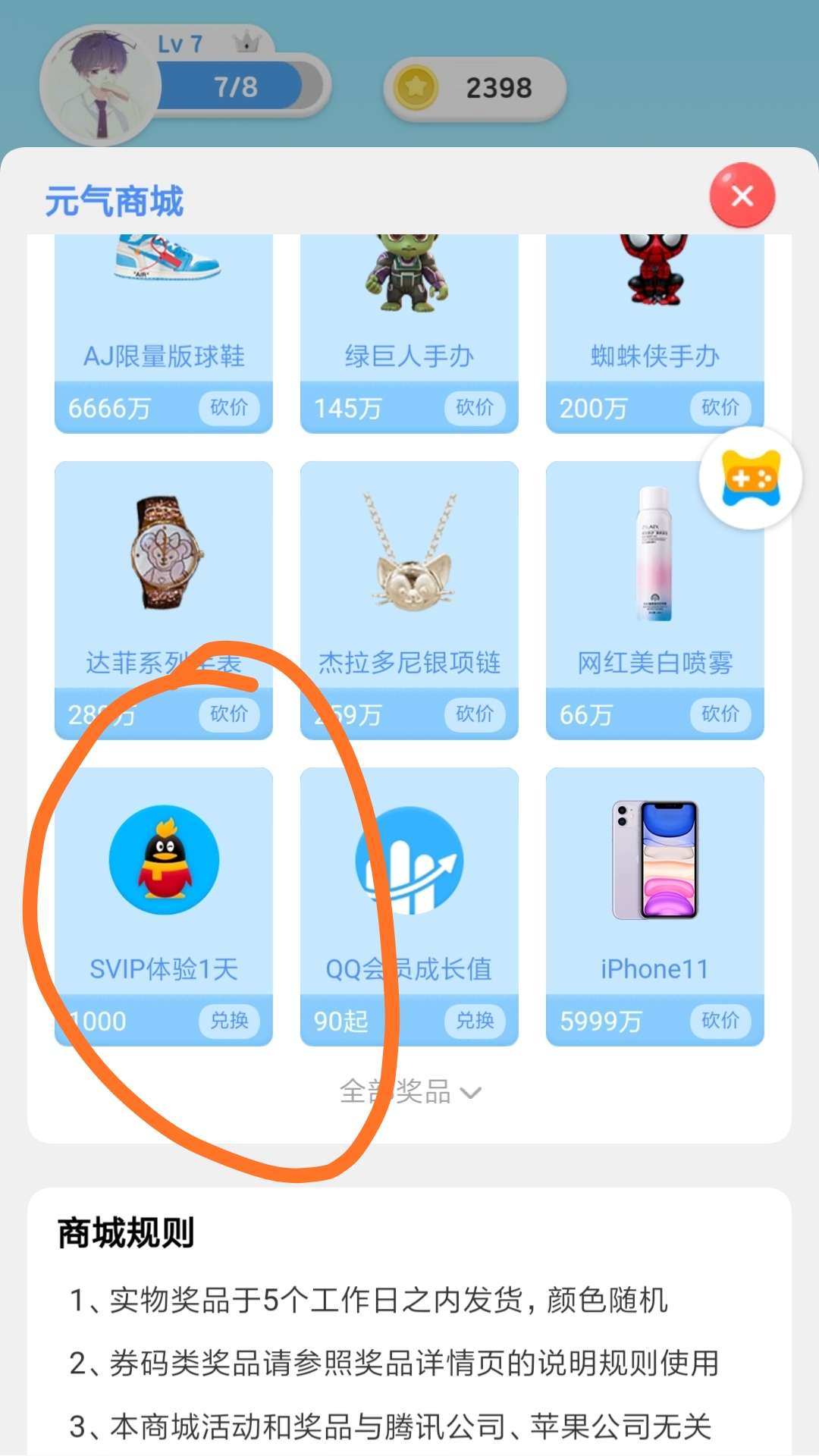Expand 全部奖品 to show all prizes
The width and height of the screenshot is (819, 1456).
click(409, 1092)
